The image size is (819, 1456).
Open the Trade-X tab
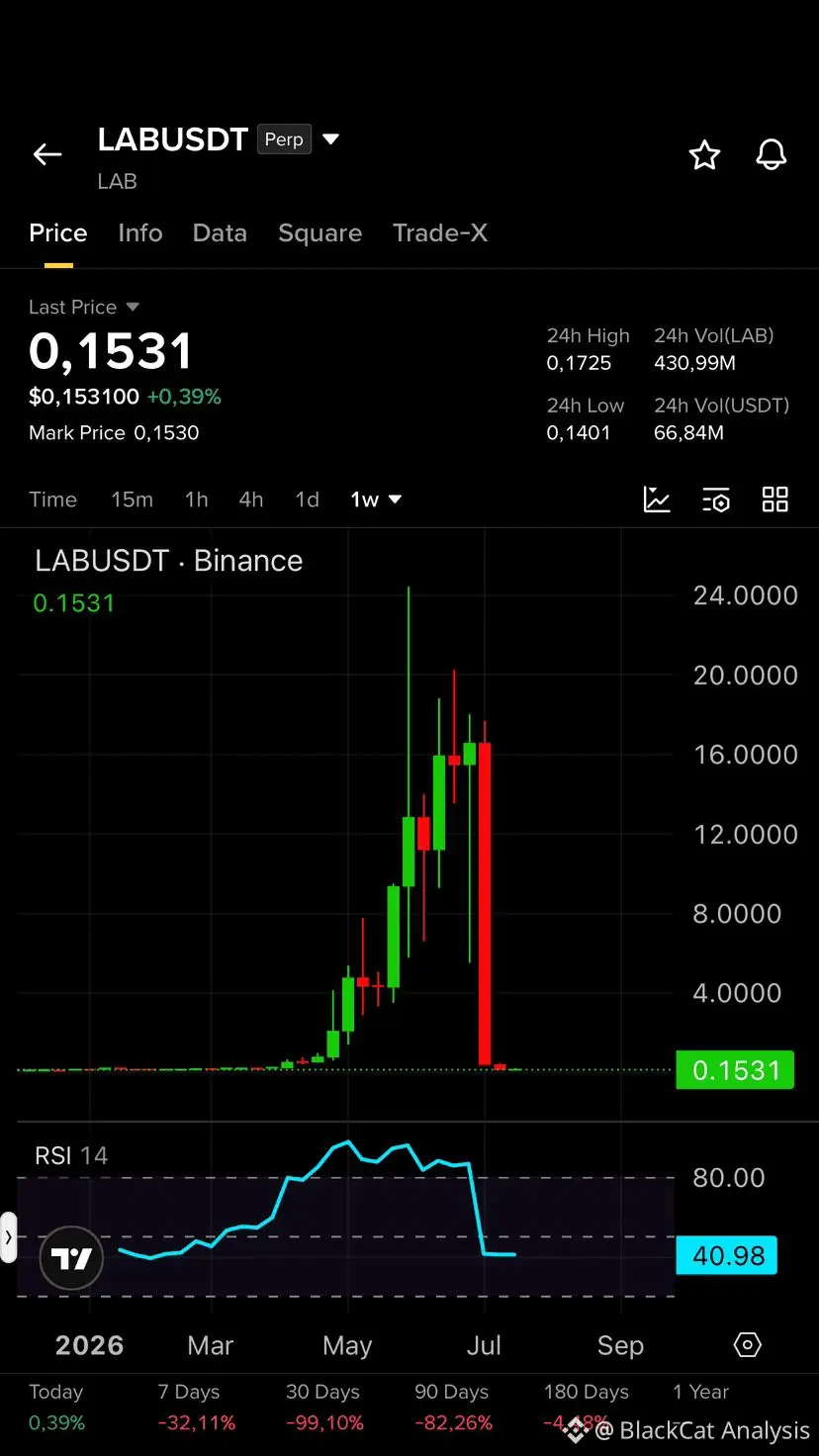440,232
